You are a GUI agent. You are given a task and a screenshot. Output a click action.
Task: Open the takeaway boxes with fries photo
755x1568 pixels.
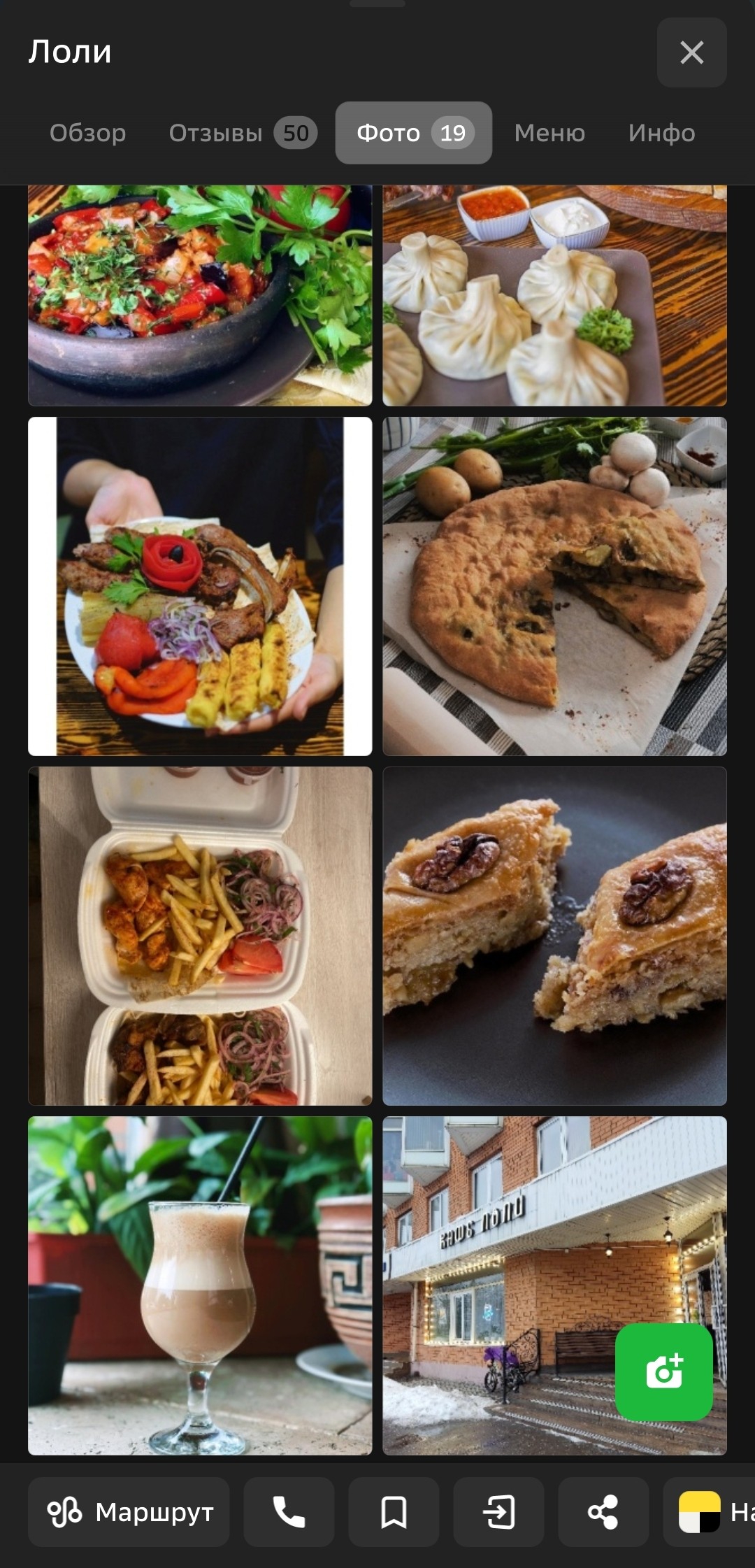coord(200,936)
